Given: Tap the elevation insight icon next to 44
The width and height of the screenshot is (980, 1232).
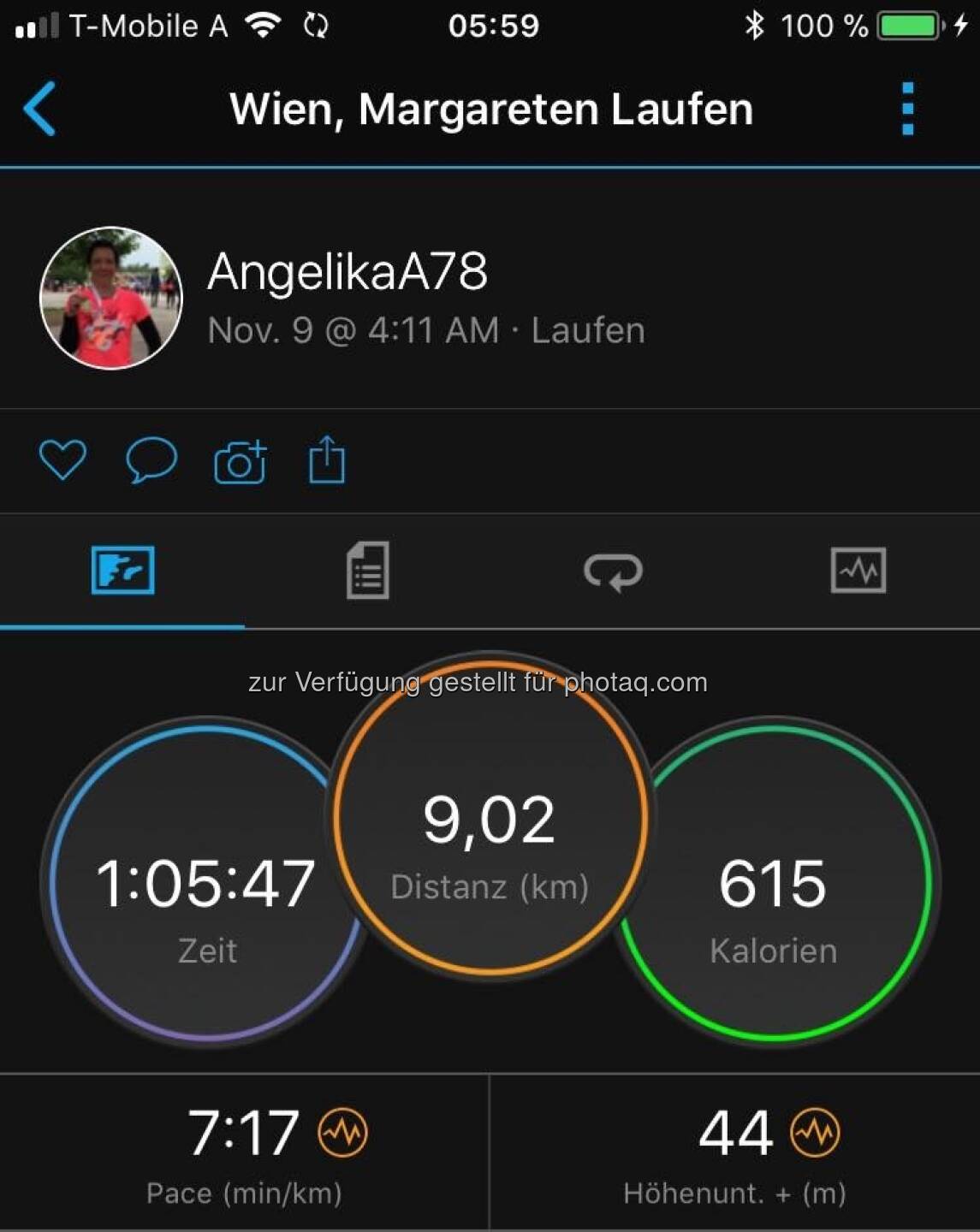Looking at the screenshot, I should [815, 1133].
